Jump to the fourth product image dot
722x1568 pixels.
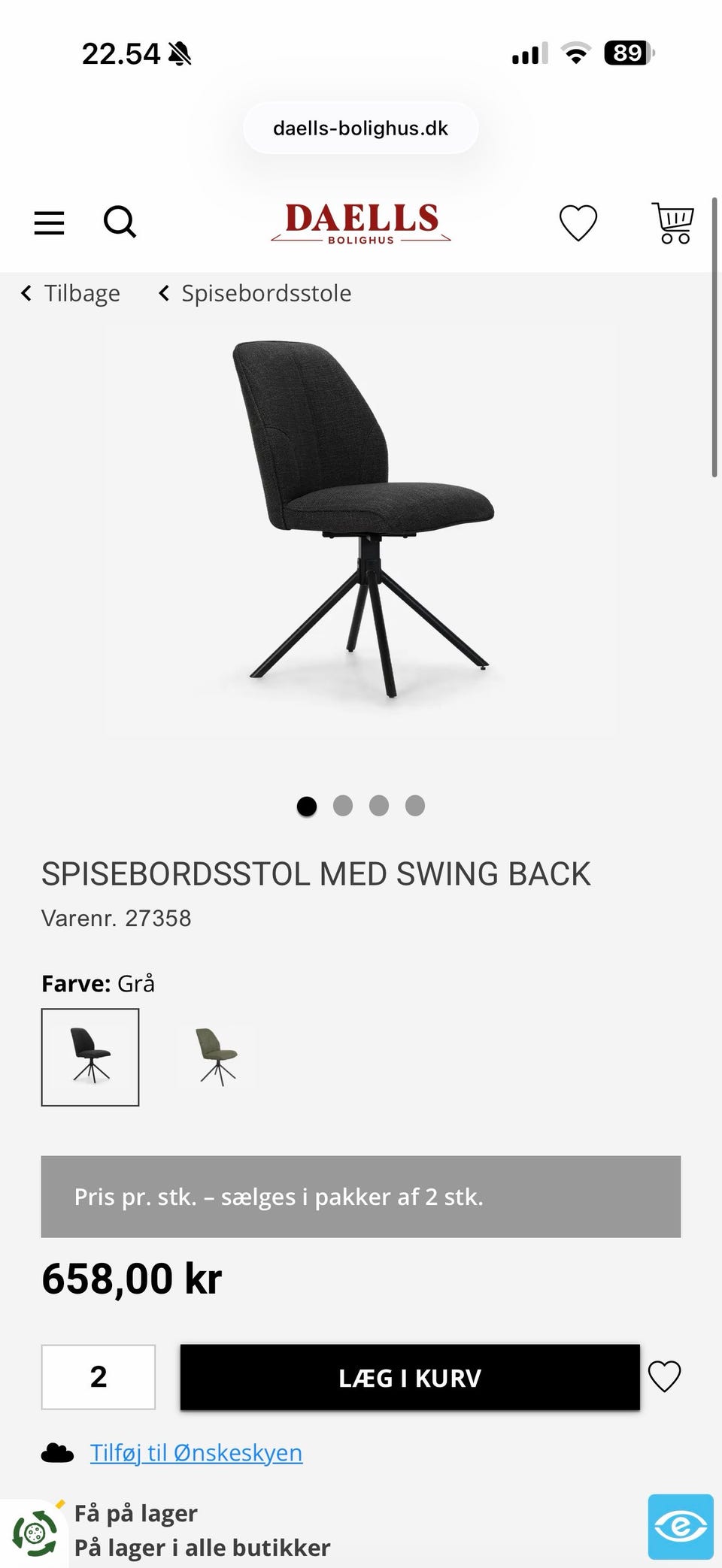pyautogui.click(x=415, y=806)
